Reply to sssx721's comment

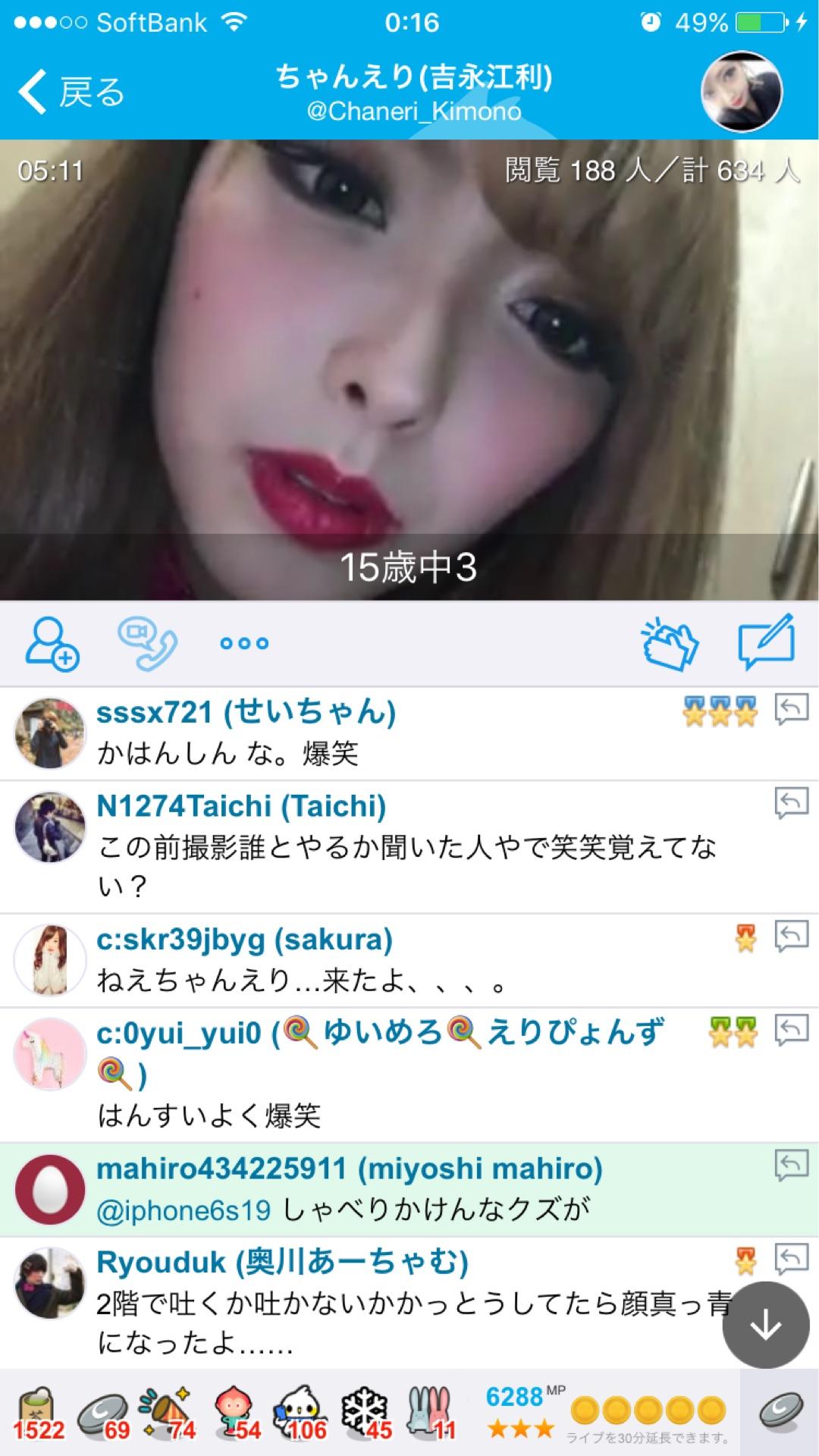791,709
